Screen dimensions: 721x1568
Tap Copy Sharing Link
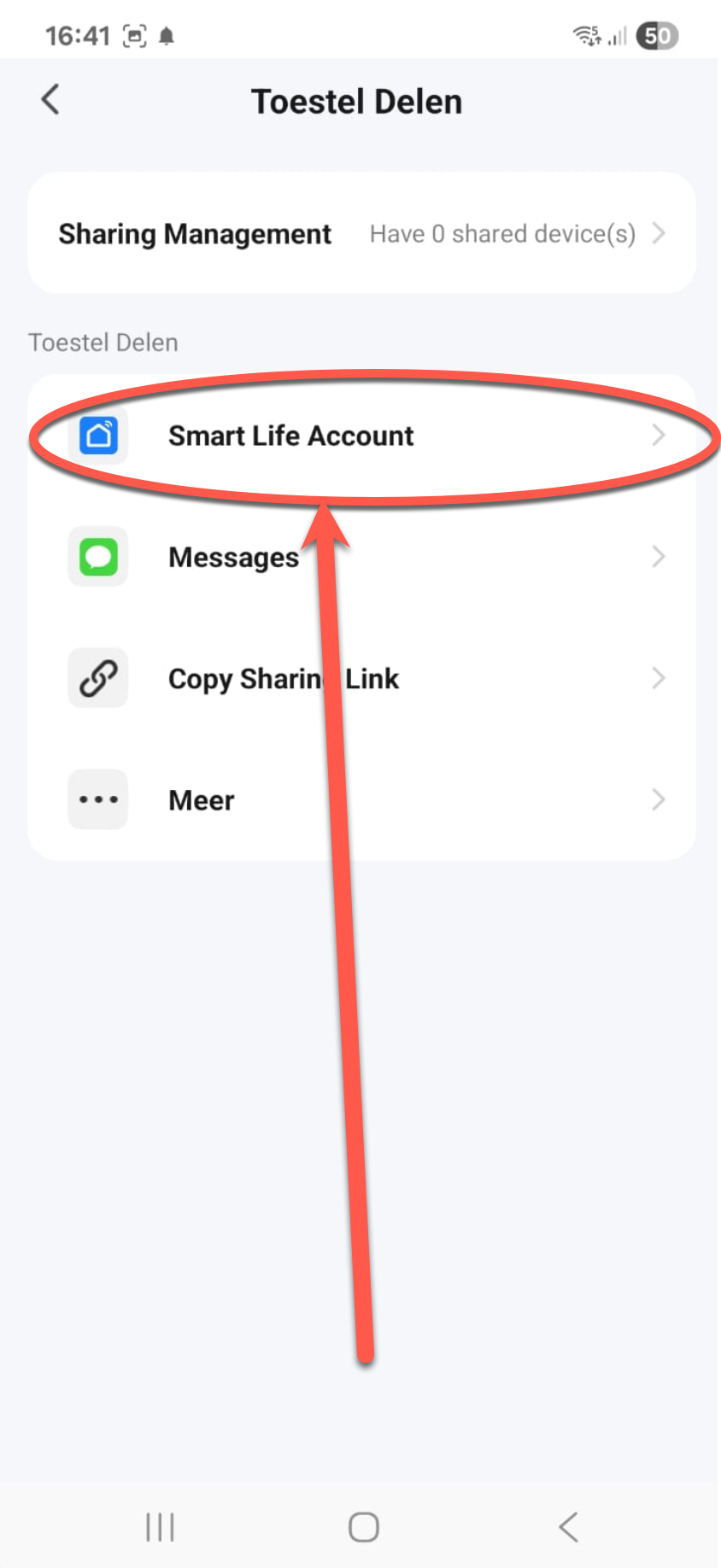click(x=361, y=679)
